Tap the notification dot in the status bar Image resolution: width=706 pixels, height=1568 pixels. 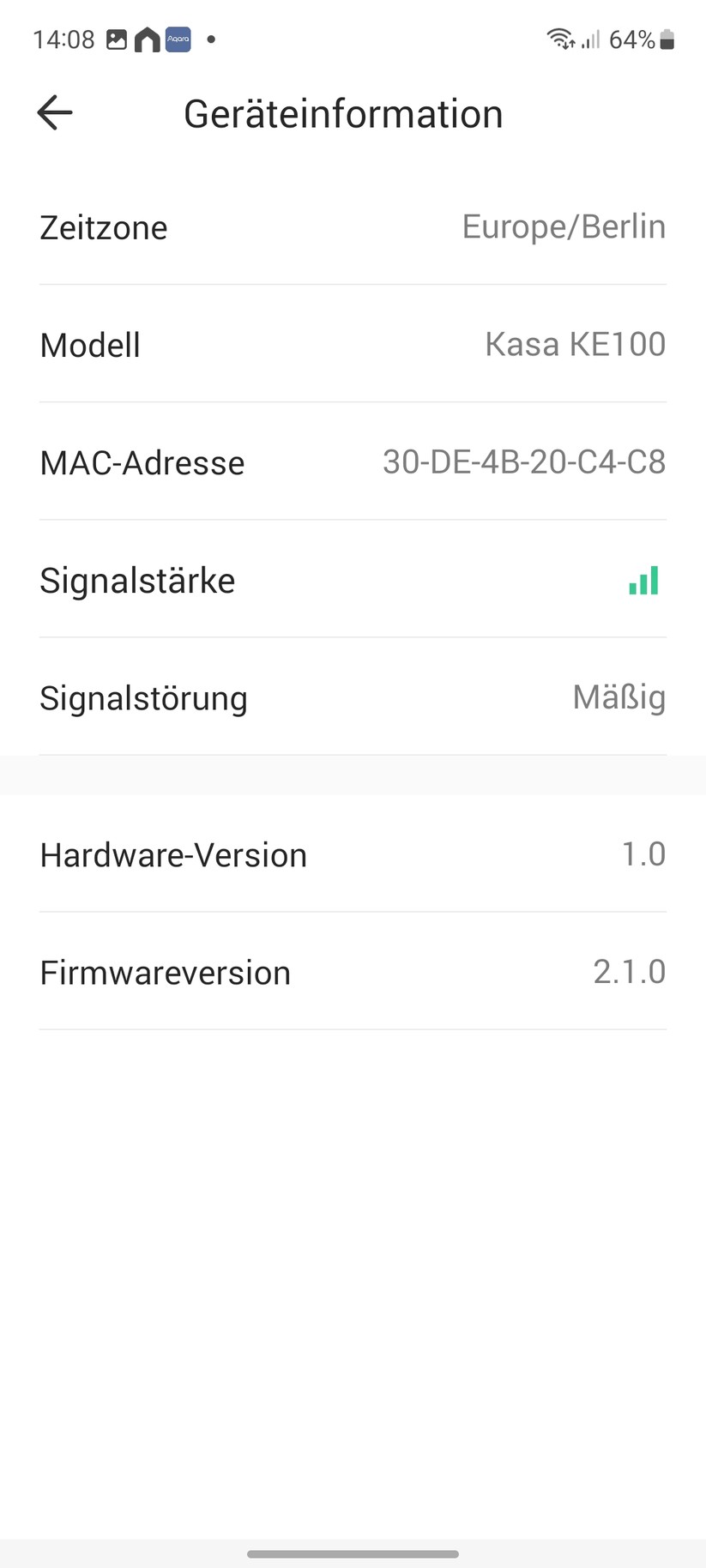click(210, 39)
